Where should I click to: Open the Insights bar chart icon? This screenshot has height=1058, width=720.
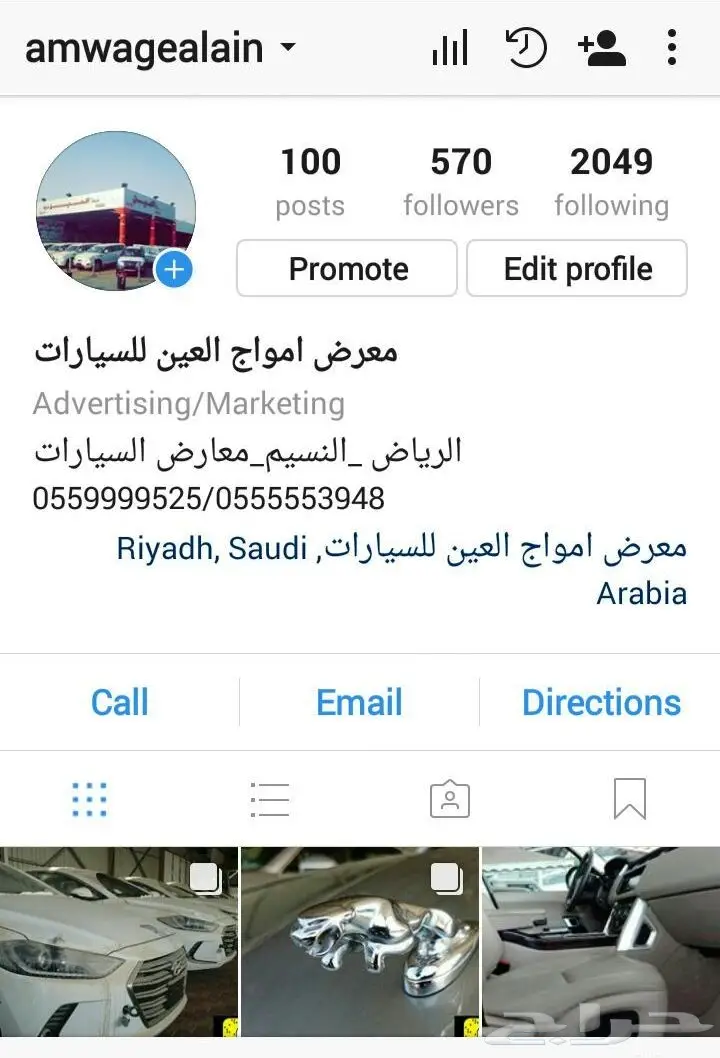(449, 47)
